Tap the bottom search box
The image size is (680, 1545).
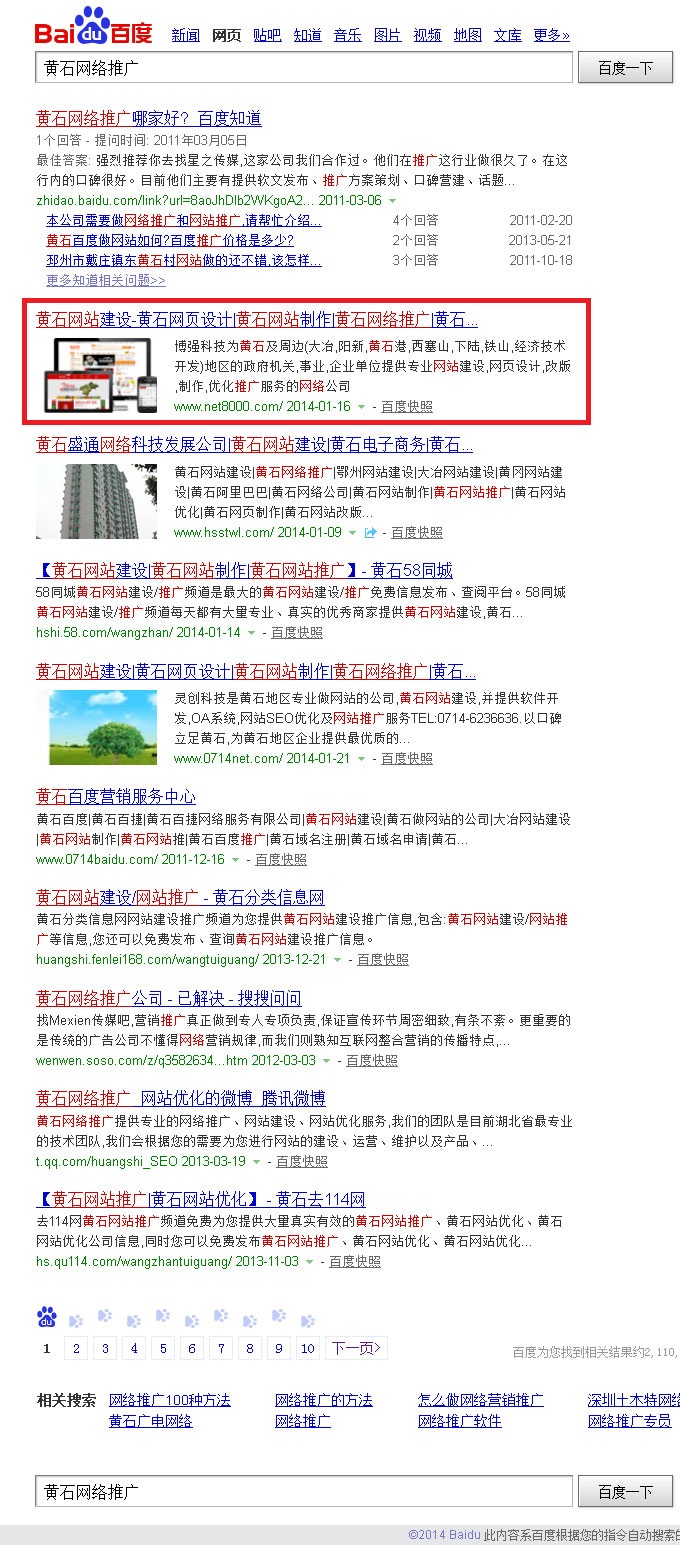click(304, 1492)
